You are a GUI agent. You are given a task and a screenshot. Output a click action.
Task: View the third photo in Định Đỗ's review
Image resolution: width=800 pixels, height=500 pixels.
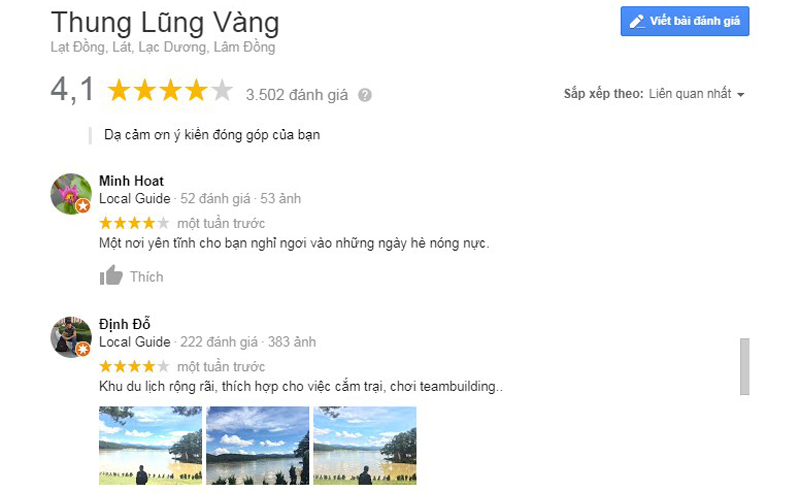coord(364,445)
